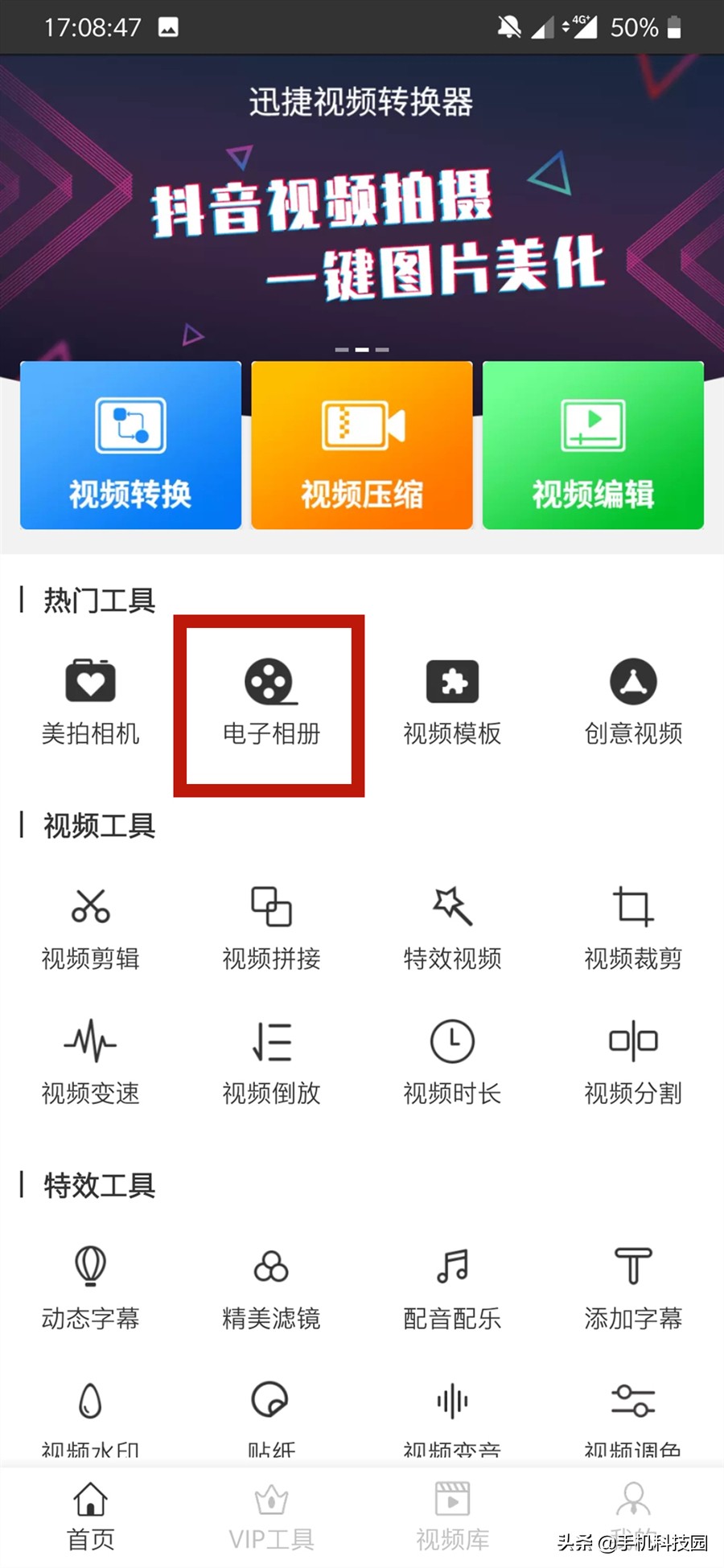Open the 视频剪辑 scissors cutting tool
The height and width of the screenshot is (1568, 724).
tap(90, 925)
